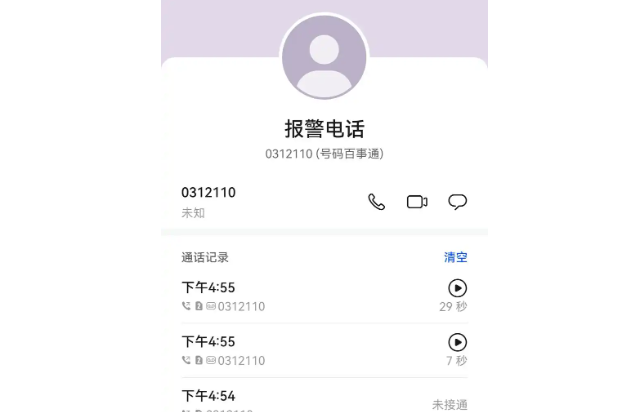The height and width of the screenshot is (412, 625).
Task: Start a video call with 0312110
Action: pyautogui.click(x=417, y=202)
